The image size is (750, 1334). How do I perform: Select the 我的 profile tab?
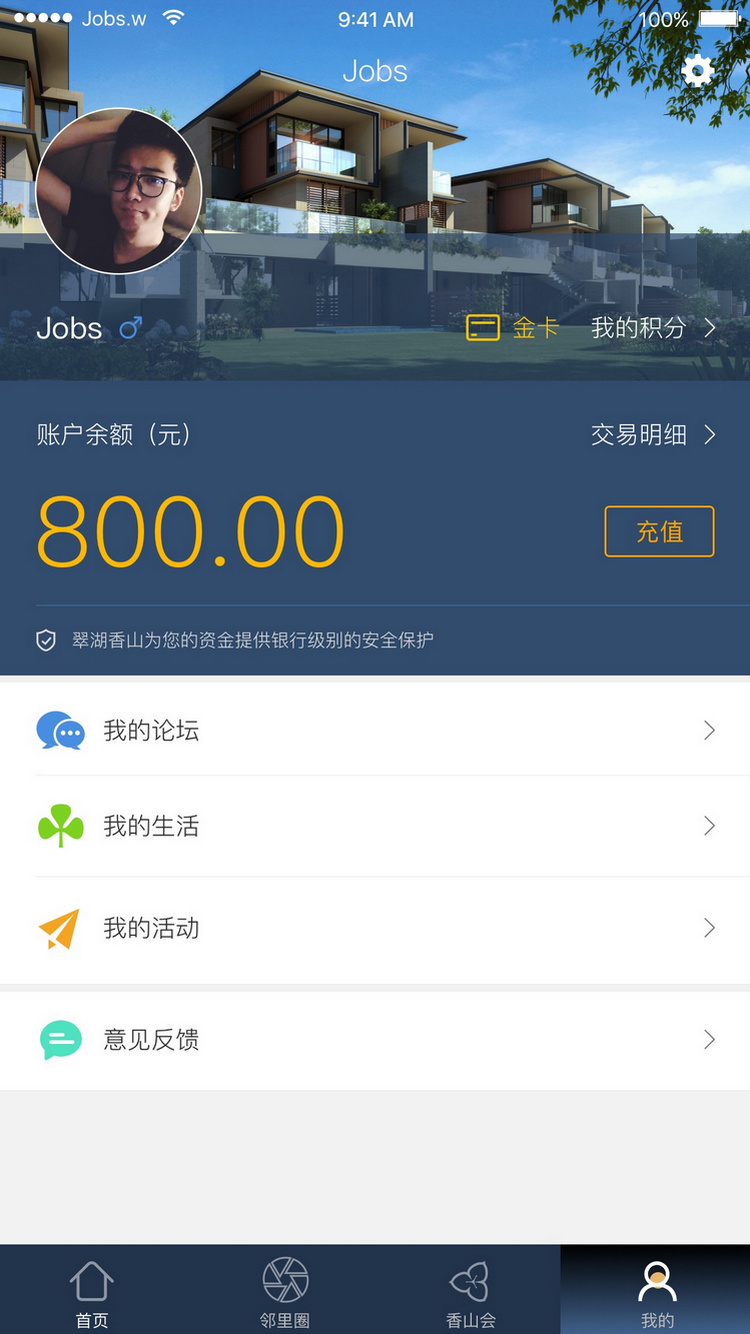657,1288
